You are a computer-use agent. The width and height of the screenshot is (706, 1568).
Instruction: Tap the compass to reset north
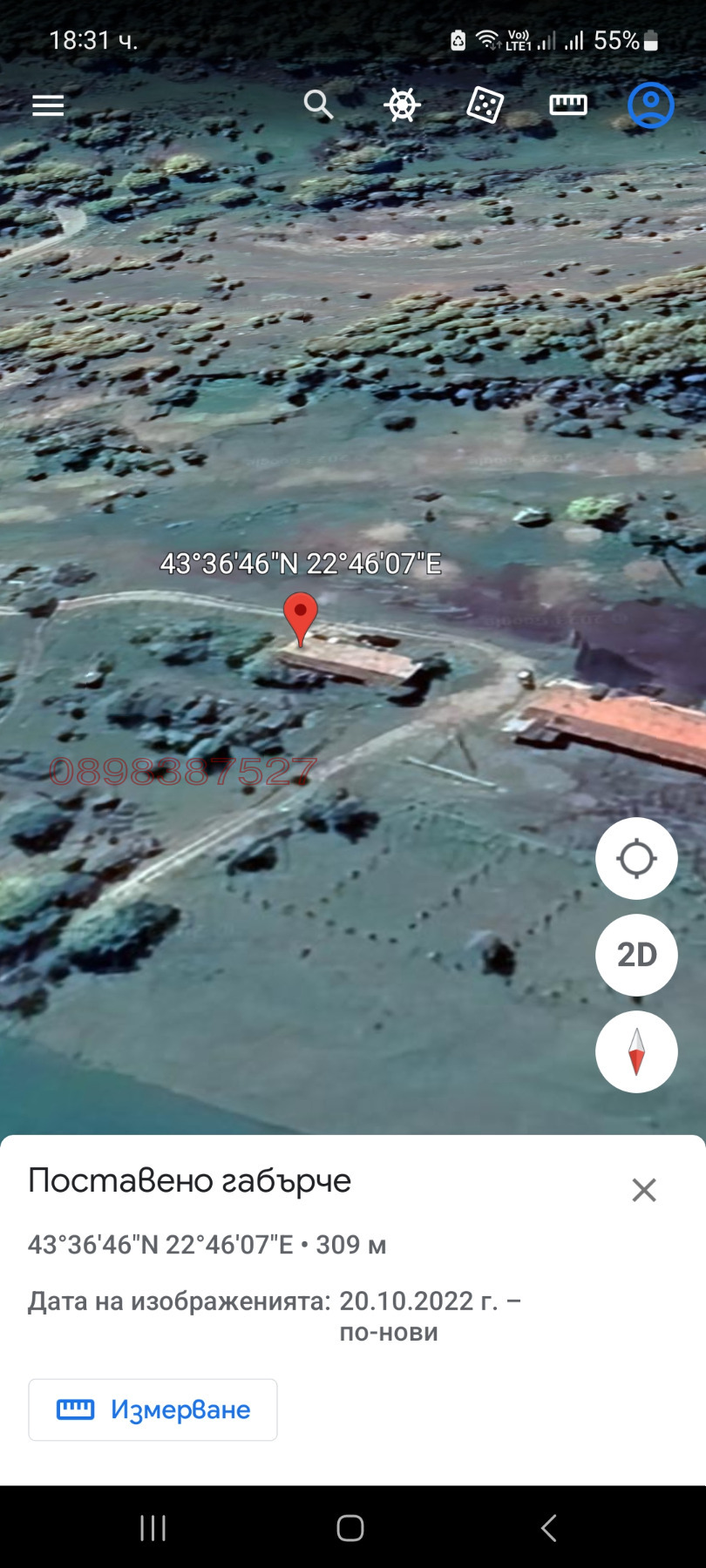636,1051
